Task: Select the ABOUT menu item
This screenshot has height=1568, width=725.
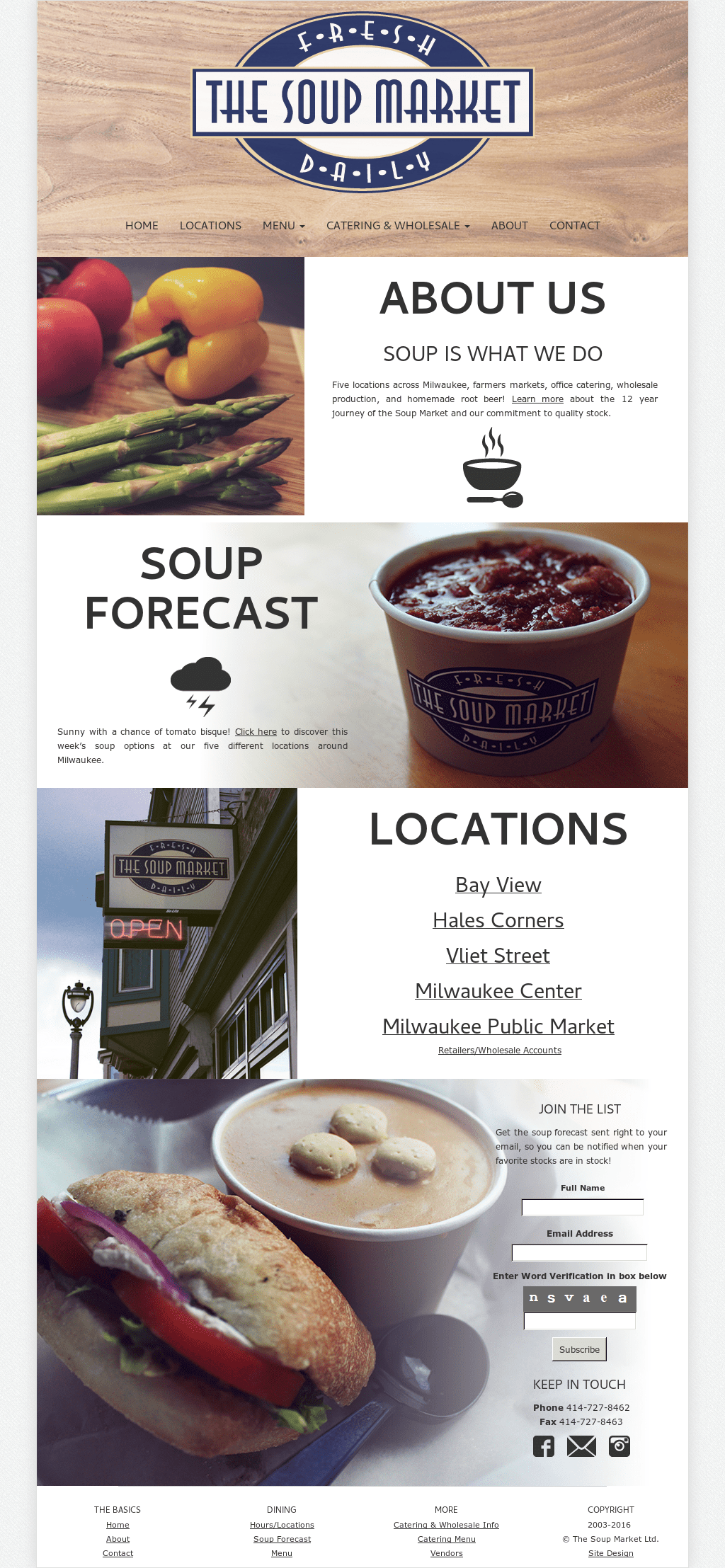Action: pos(509,225)
